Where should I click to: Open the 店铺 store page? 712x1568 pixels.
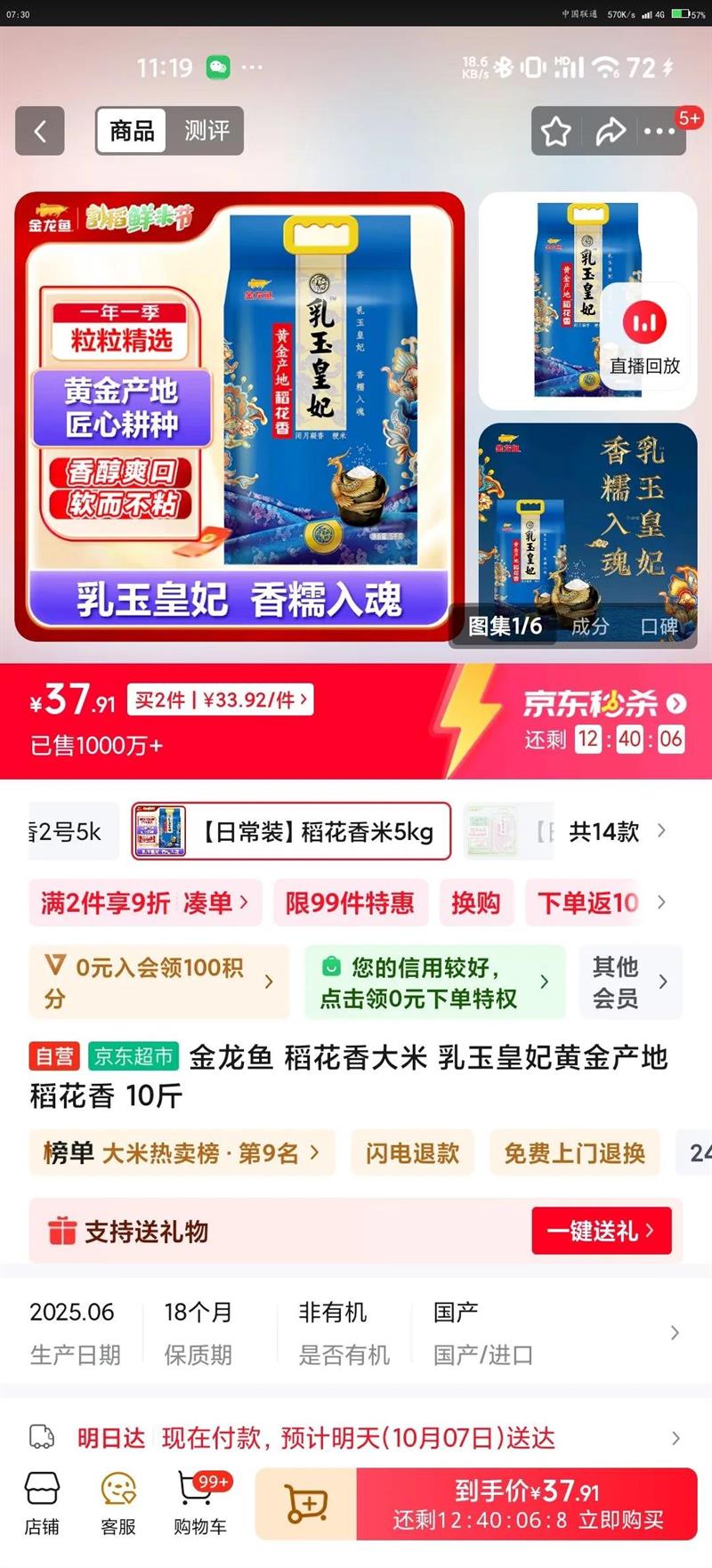click(42, 1503)
